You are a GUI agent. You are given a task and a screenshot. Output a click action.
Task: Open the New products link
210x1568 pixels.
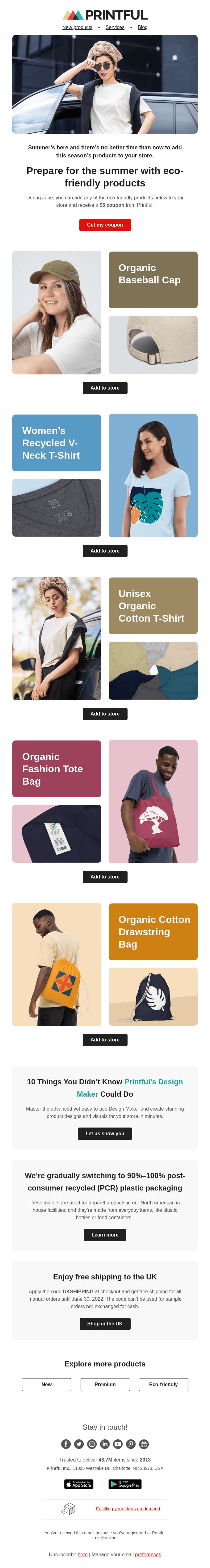point(77,27)
